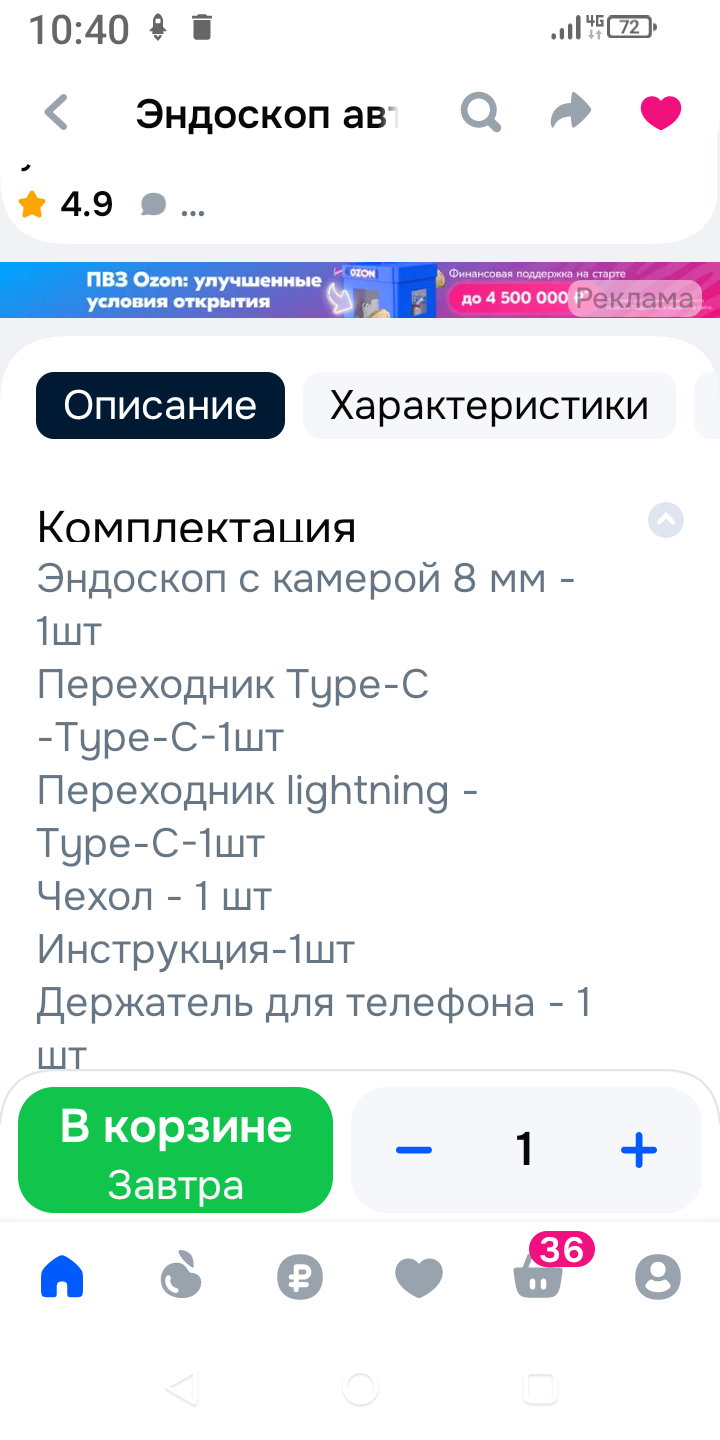Switch to the Характеристики tab
Image resolution: width=720 pixels, height=1440 pixels.
pyautogui.click(x=489, y=405)
